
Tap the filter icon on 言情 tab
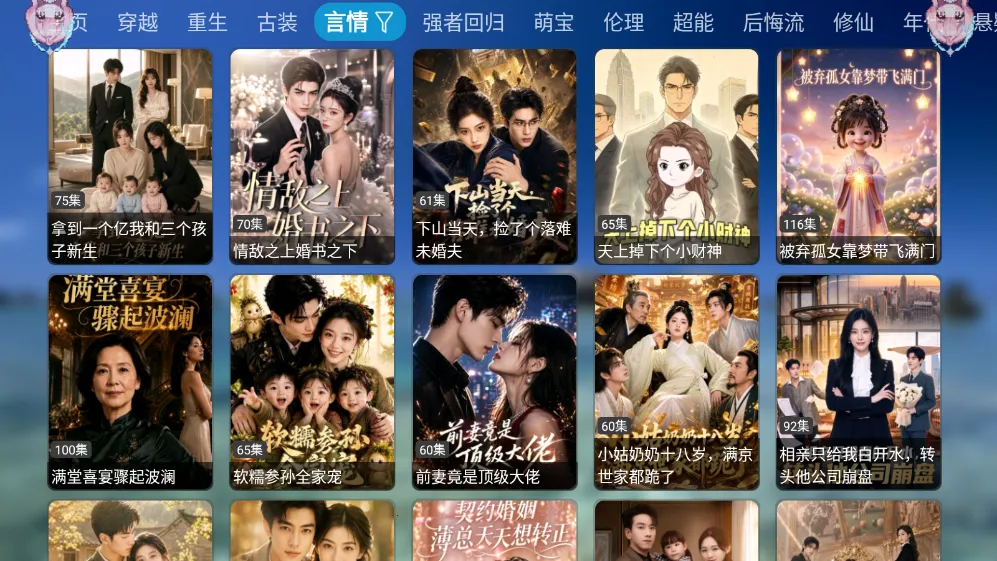click(x=385, y=23)
